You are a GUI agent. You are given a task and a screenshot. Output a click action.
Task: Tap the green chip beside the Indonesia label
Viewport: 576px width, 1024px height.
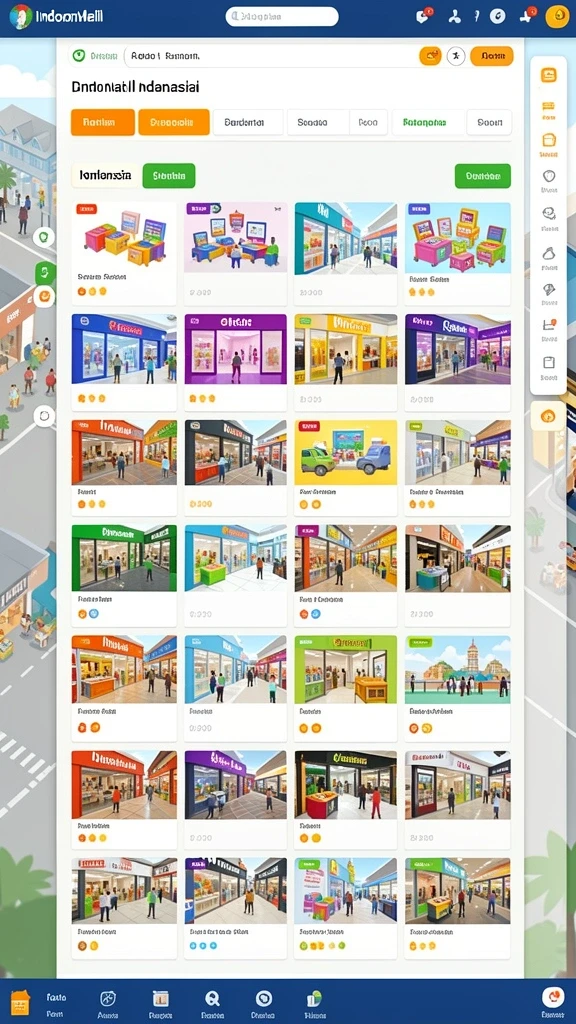pyautogui.click(x=168, y=176)
